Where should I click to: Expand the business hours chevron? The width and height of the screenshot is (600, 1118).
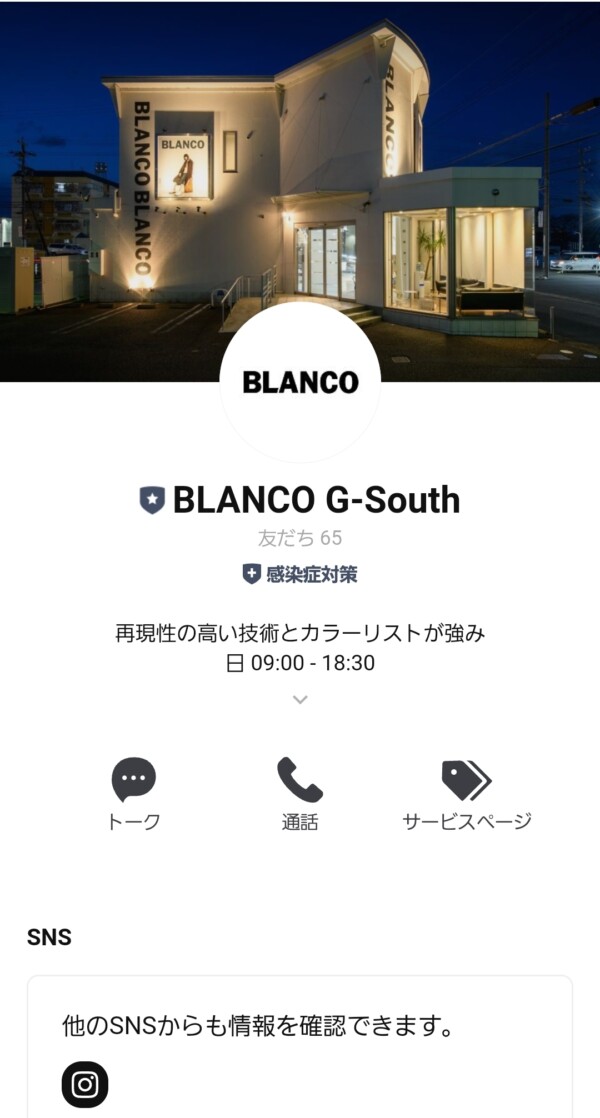pyautogui.click(x=300, y=699)
